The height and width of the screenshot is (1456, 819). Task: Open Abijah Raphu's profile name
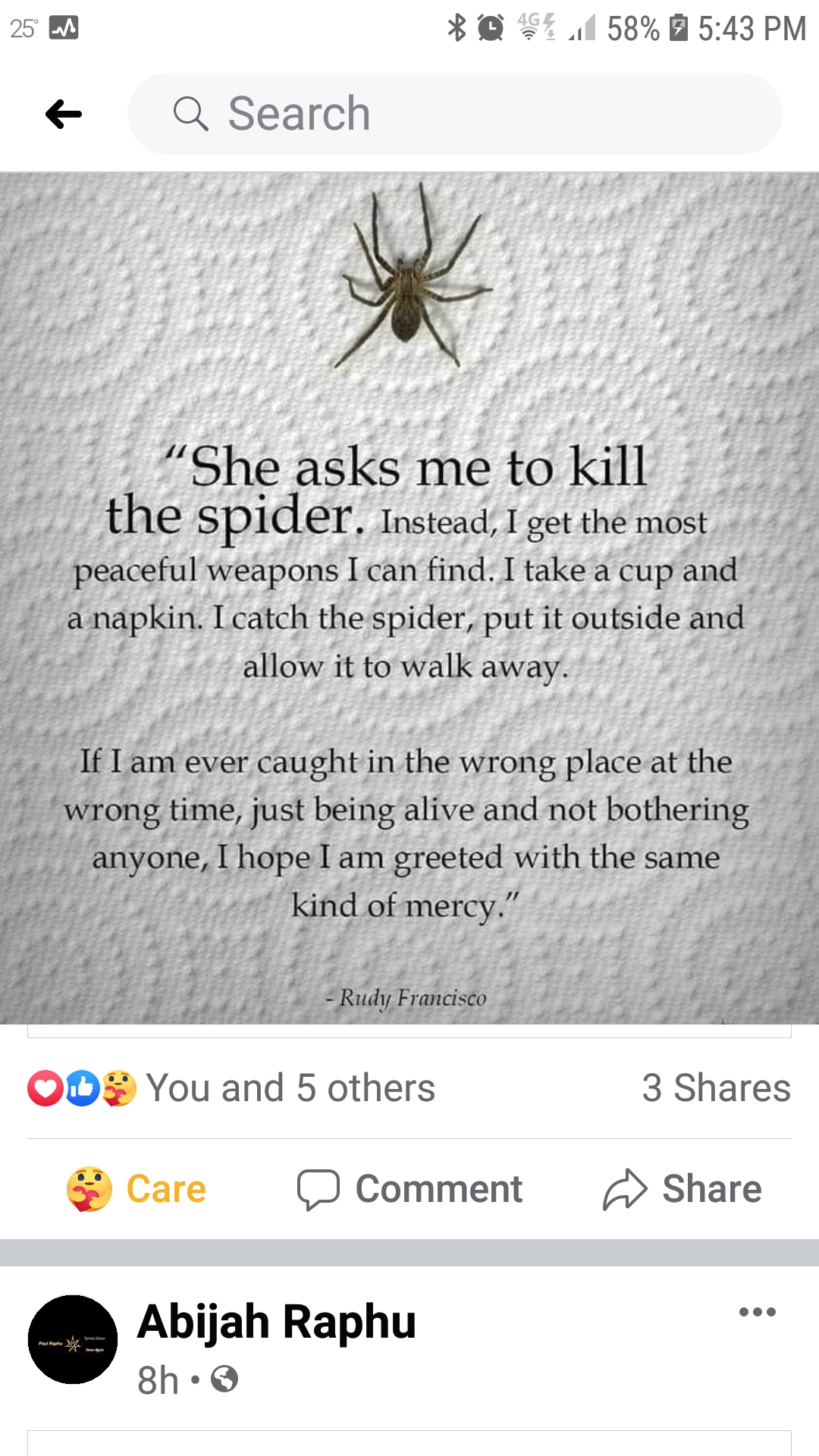click(x=277, y=1322)
